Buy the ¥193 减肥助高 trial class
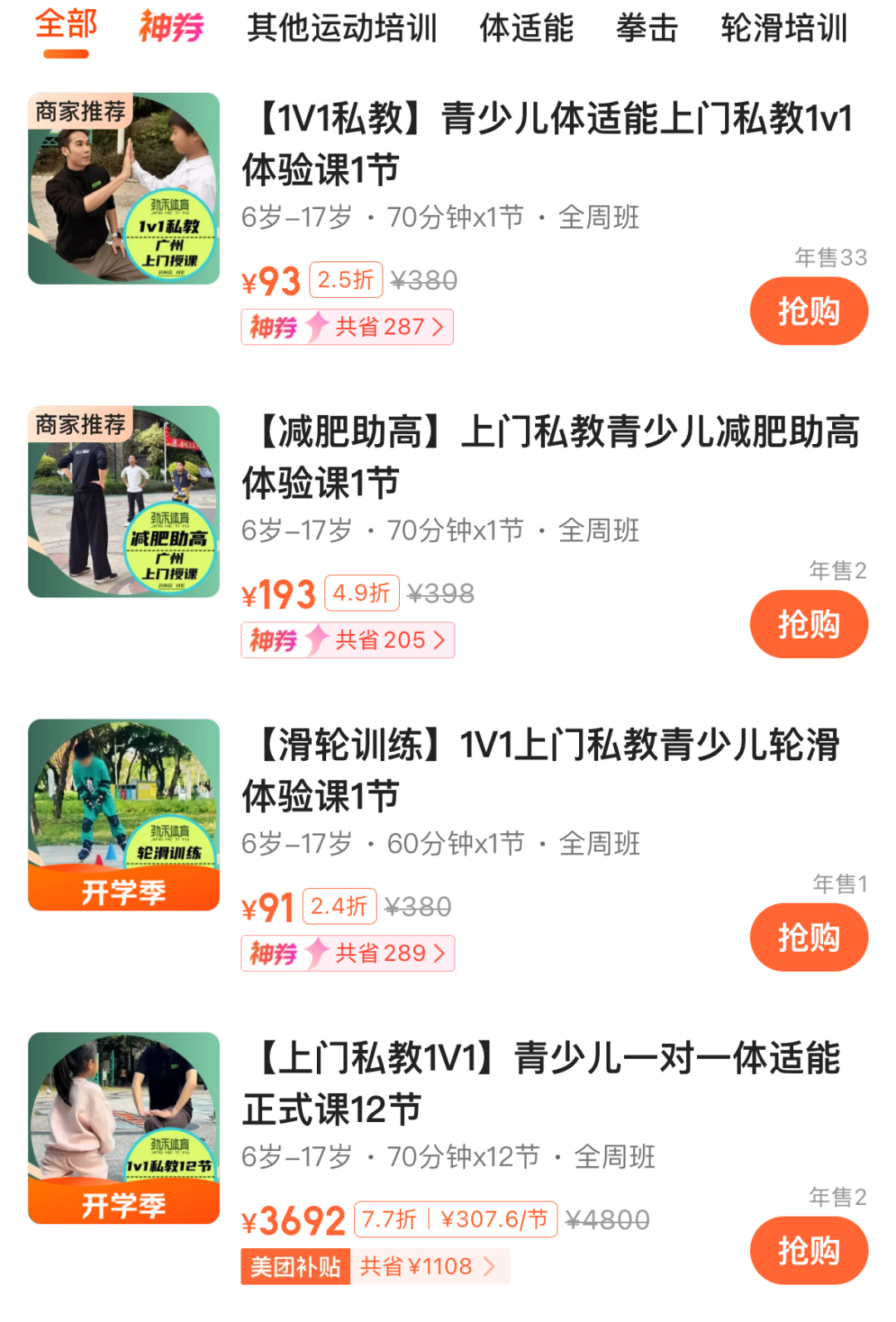This screenshot has height=1322, width=896. tap(809, 624)
